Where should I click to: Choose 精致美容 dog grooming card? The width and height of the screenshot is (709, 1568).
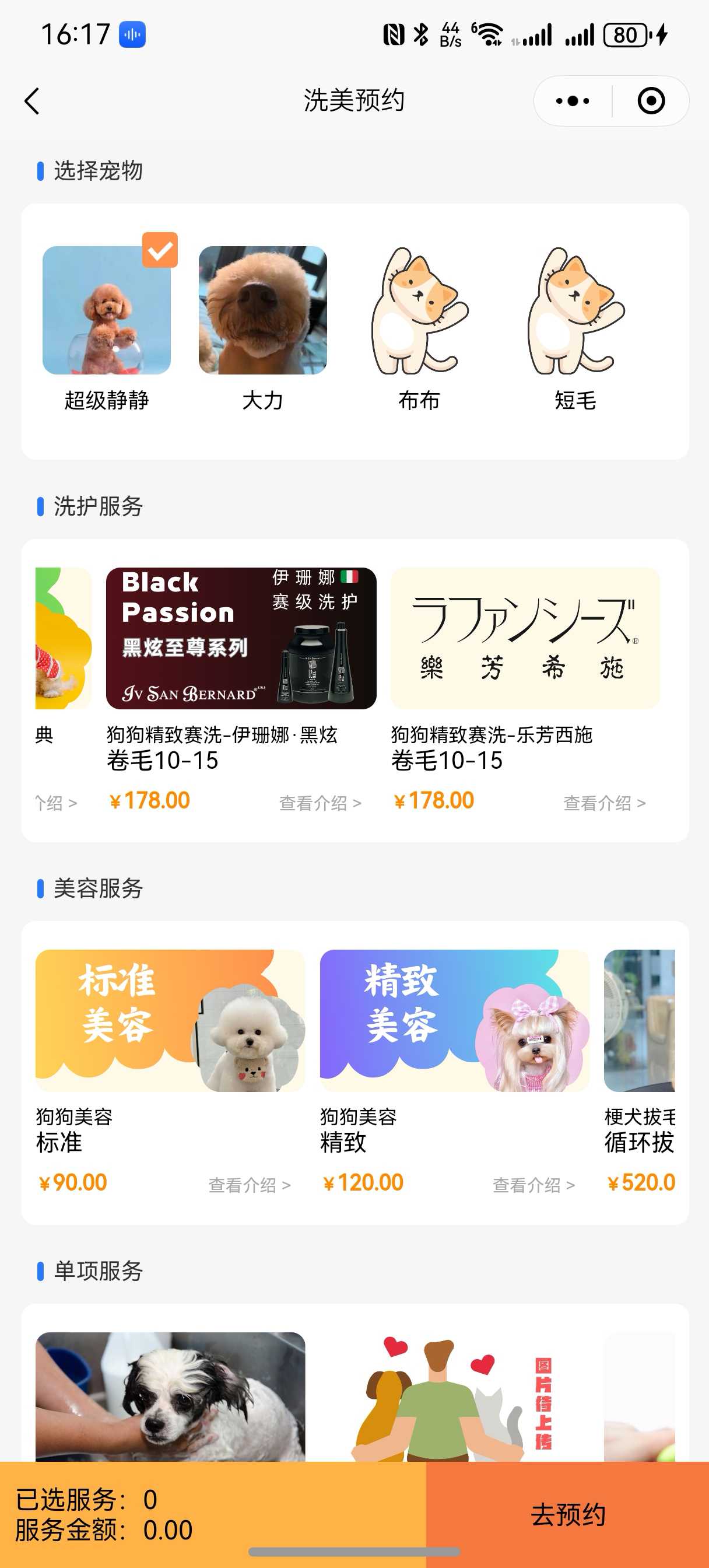click(454, 1020)
